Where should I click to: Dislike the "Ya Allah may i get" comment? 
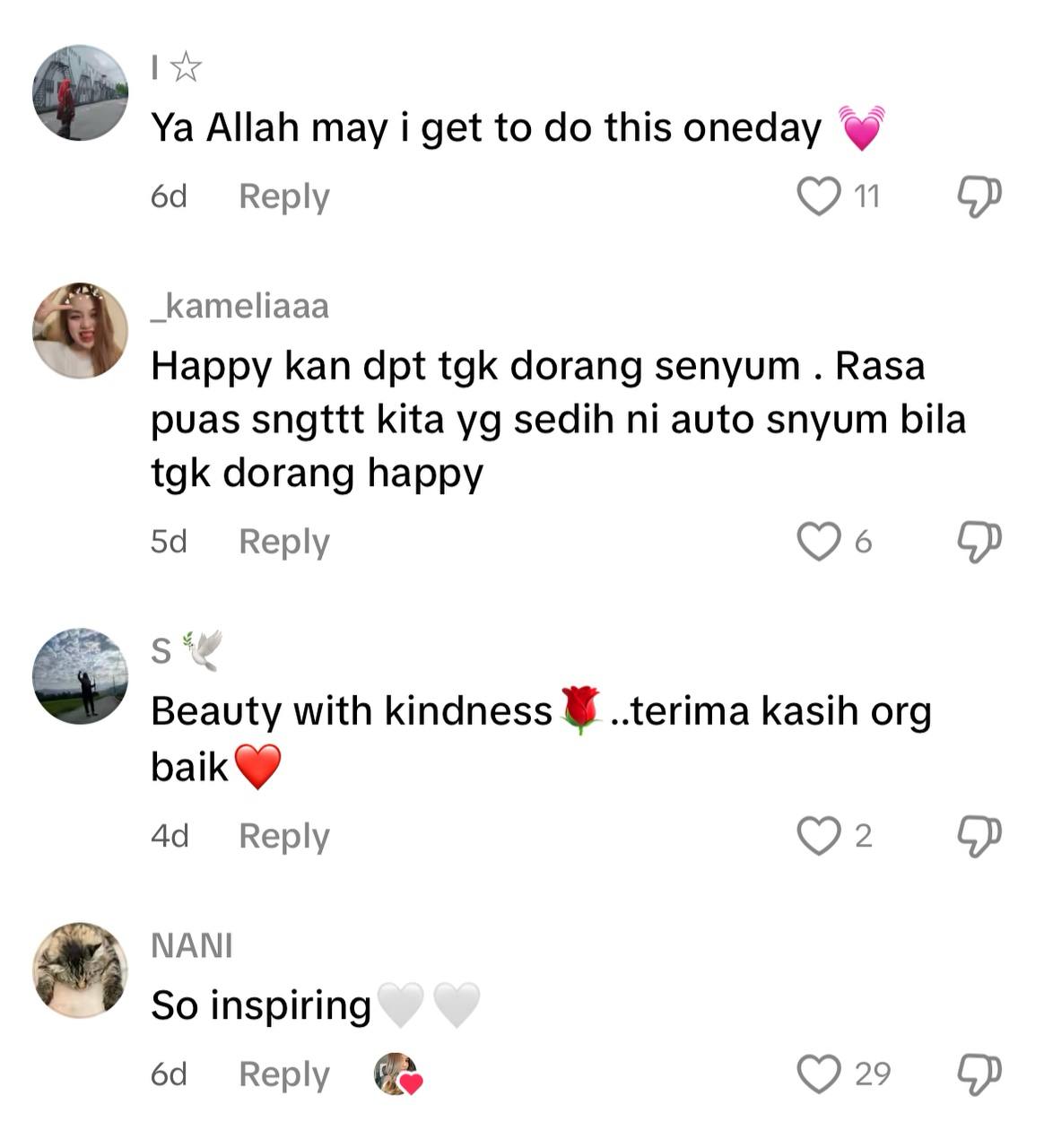tap(979, 196)
